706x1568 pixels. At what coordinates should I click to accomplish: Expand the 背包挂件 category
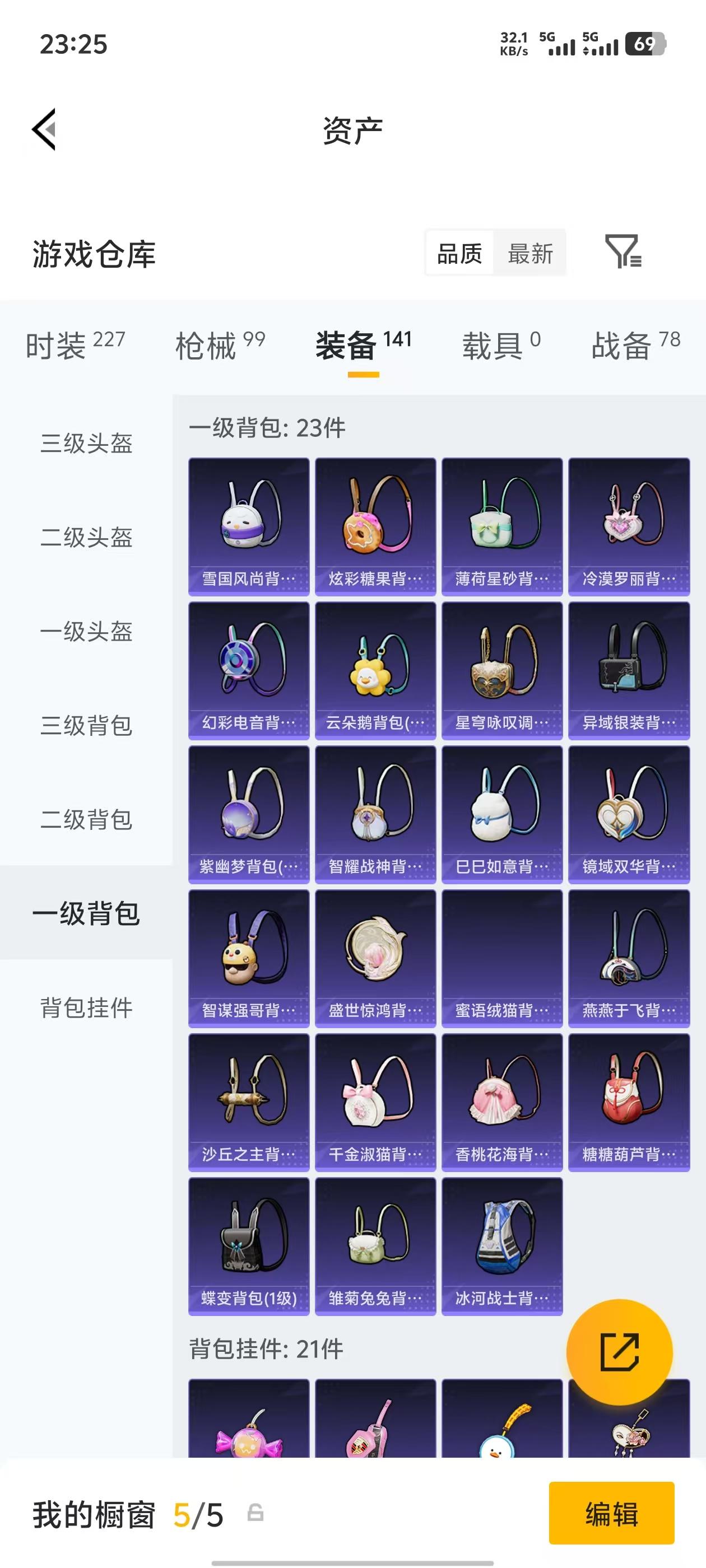pos(87,1006)
